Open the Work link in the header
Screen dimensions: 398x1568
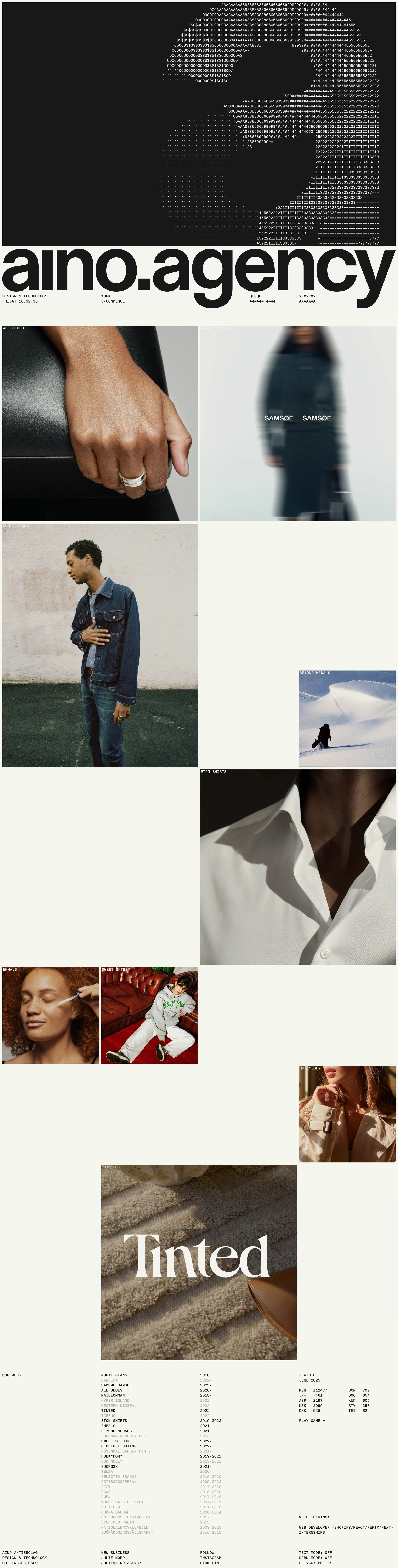[106, 296]
